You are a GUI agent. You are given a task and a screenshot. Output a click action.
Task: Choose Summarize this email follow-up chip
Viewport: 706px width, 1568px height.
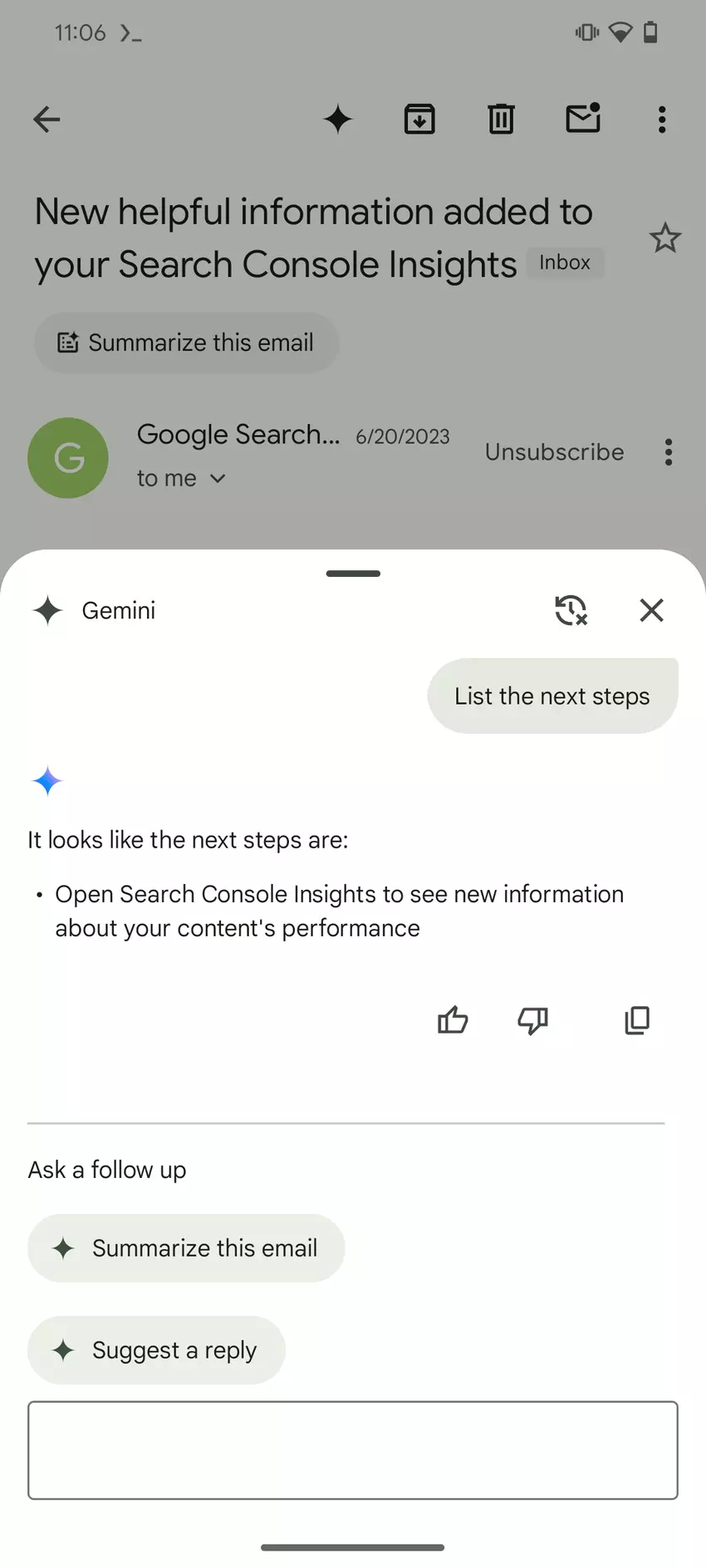click(x=186, y=1248)
